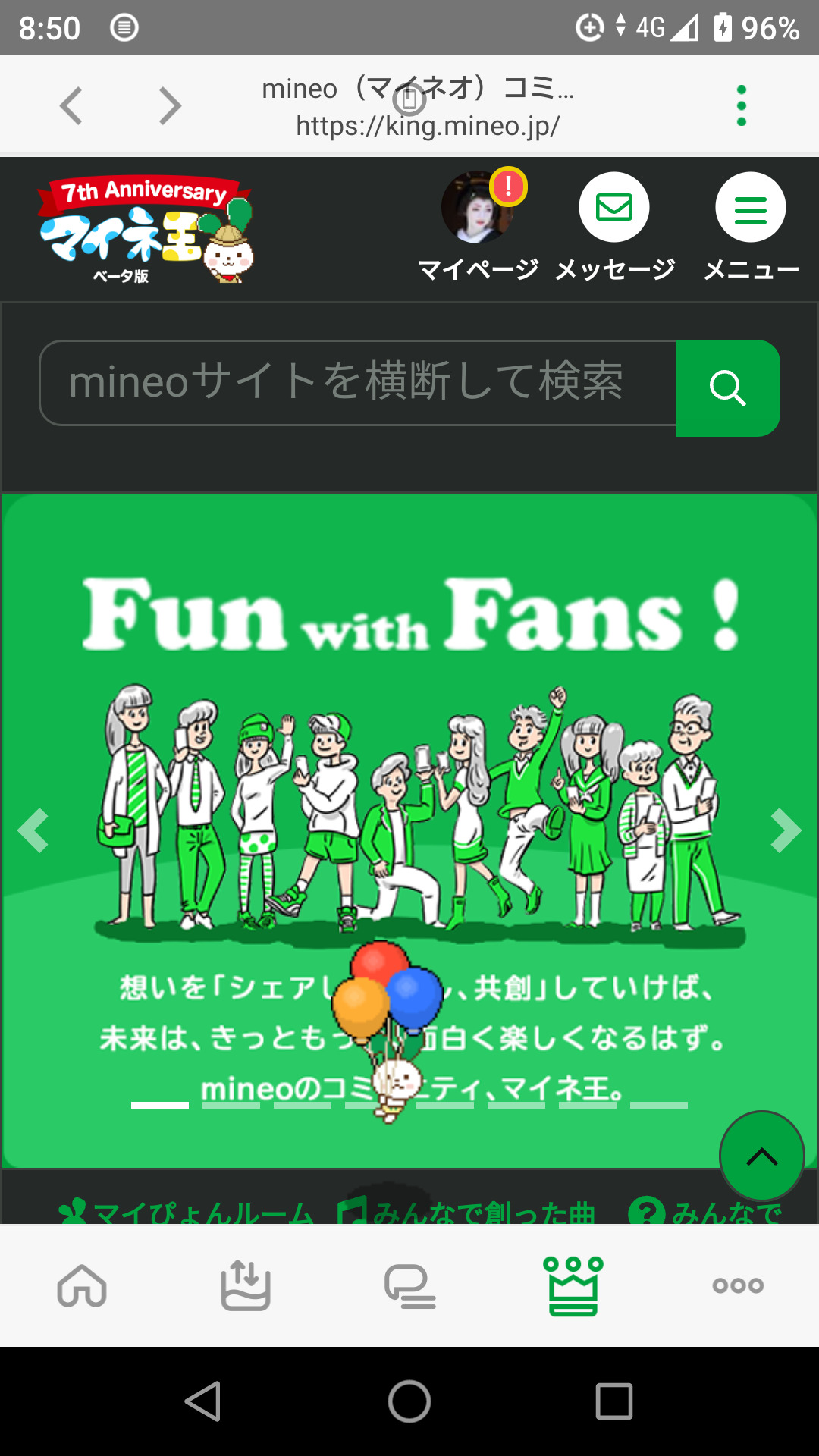Image resolution: width=819 pixels, height=1456 pixels.
Task: Go back with the browser left arrow
Action: [71, 105]
